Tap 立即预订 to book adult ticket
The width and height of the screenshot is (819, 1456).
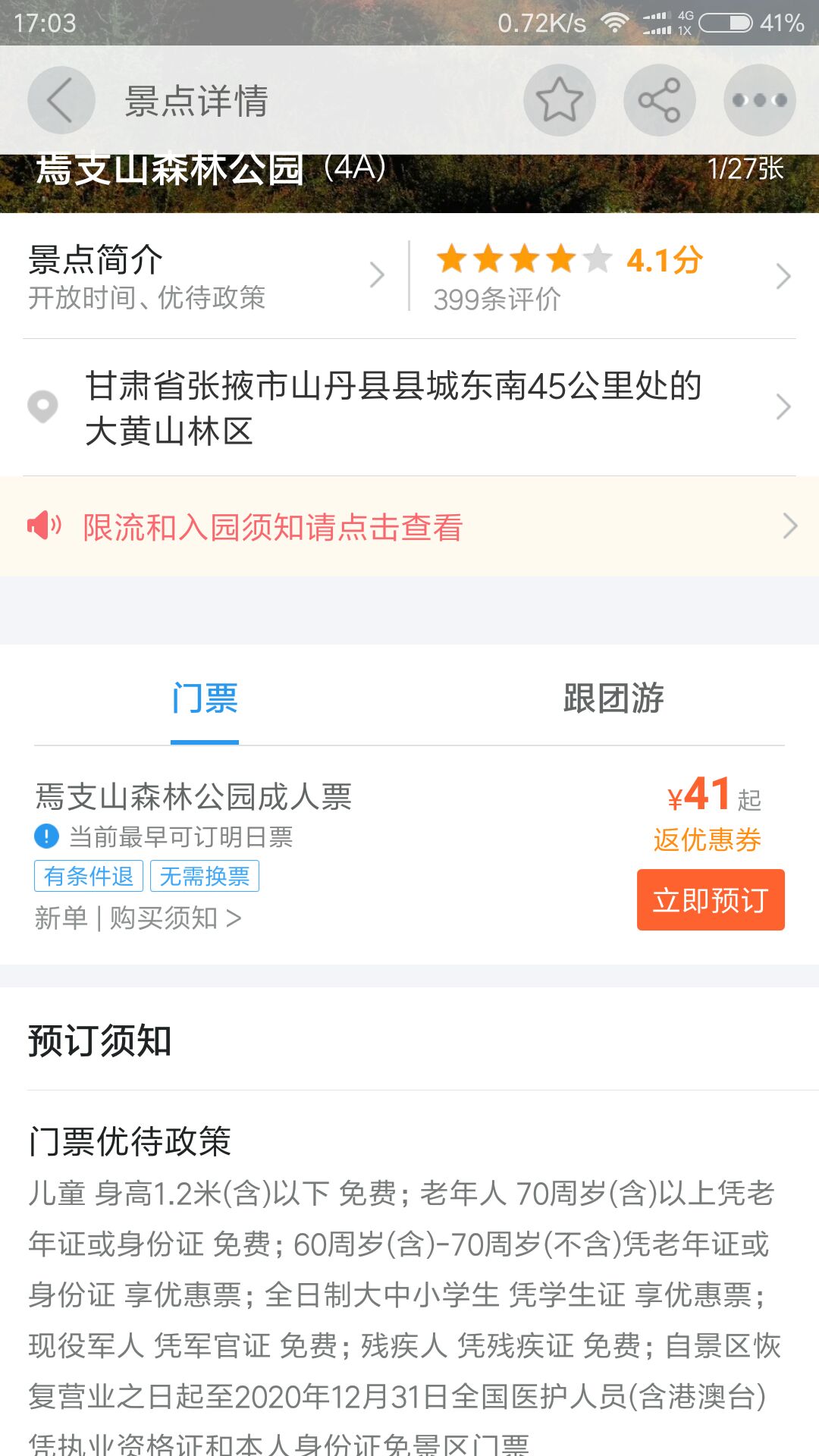pos(711,900)
